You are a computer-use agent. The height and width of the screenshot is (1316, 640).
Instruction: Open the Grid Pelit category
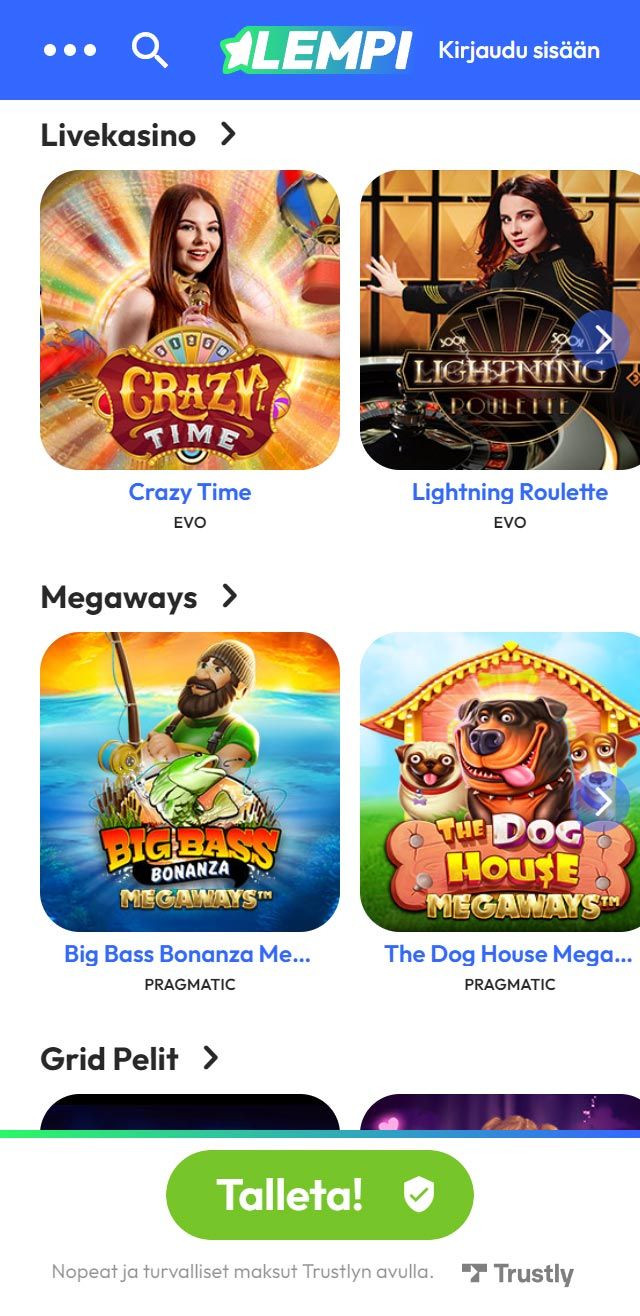[x=129, y=1059]
